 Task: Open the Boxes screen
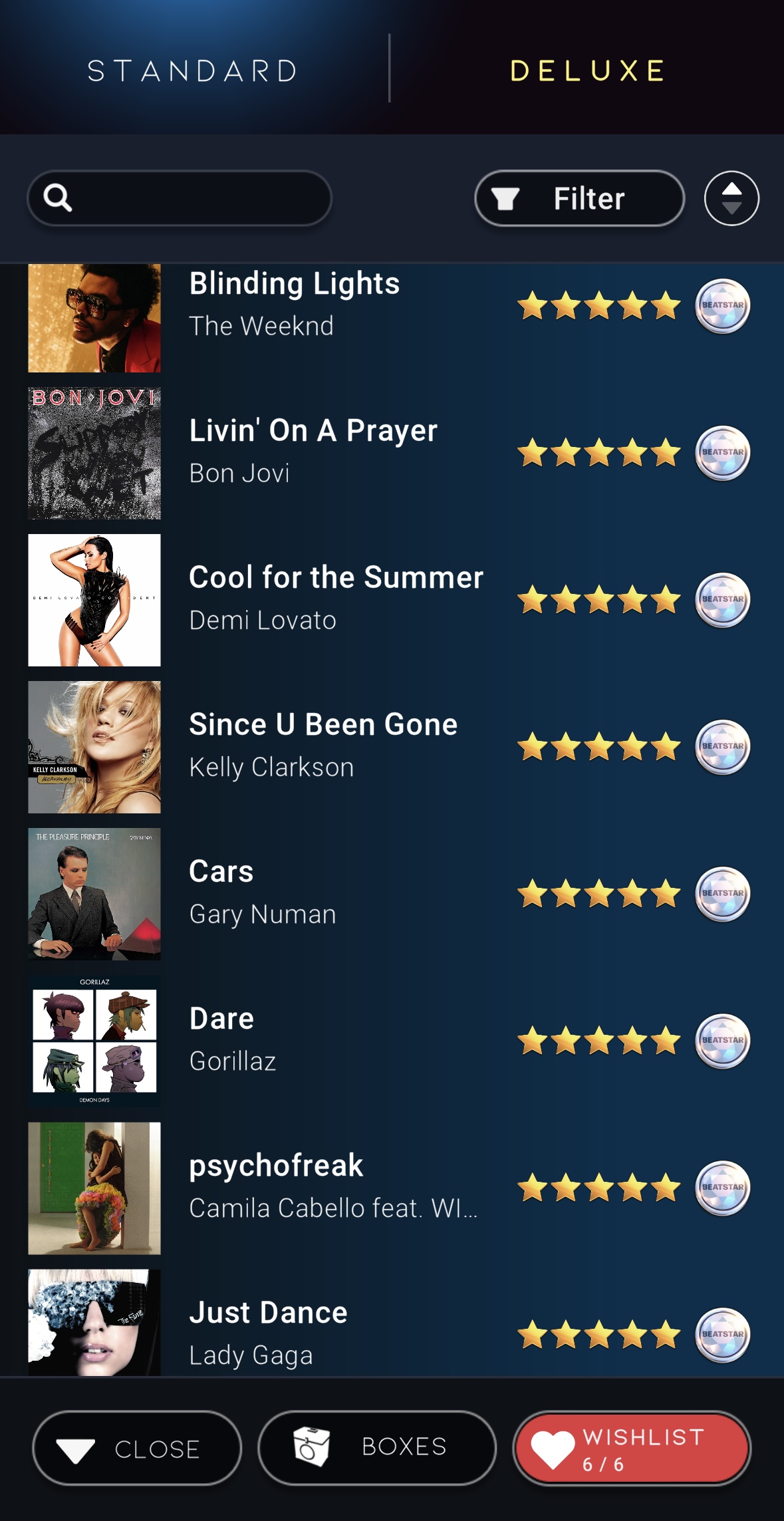[x=377, y=1447]
